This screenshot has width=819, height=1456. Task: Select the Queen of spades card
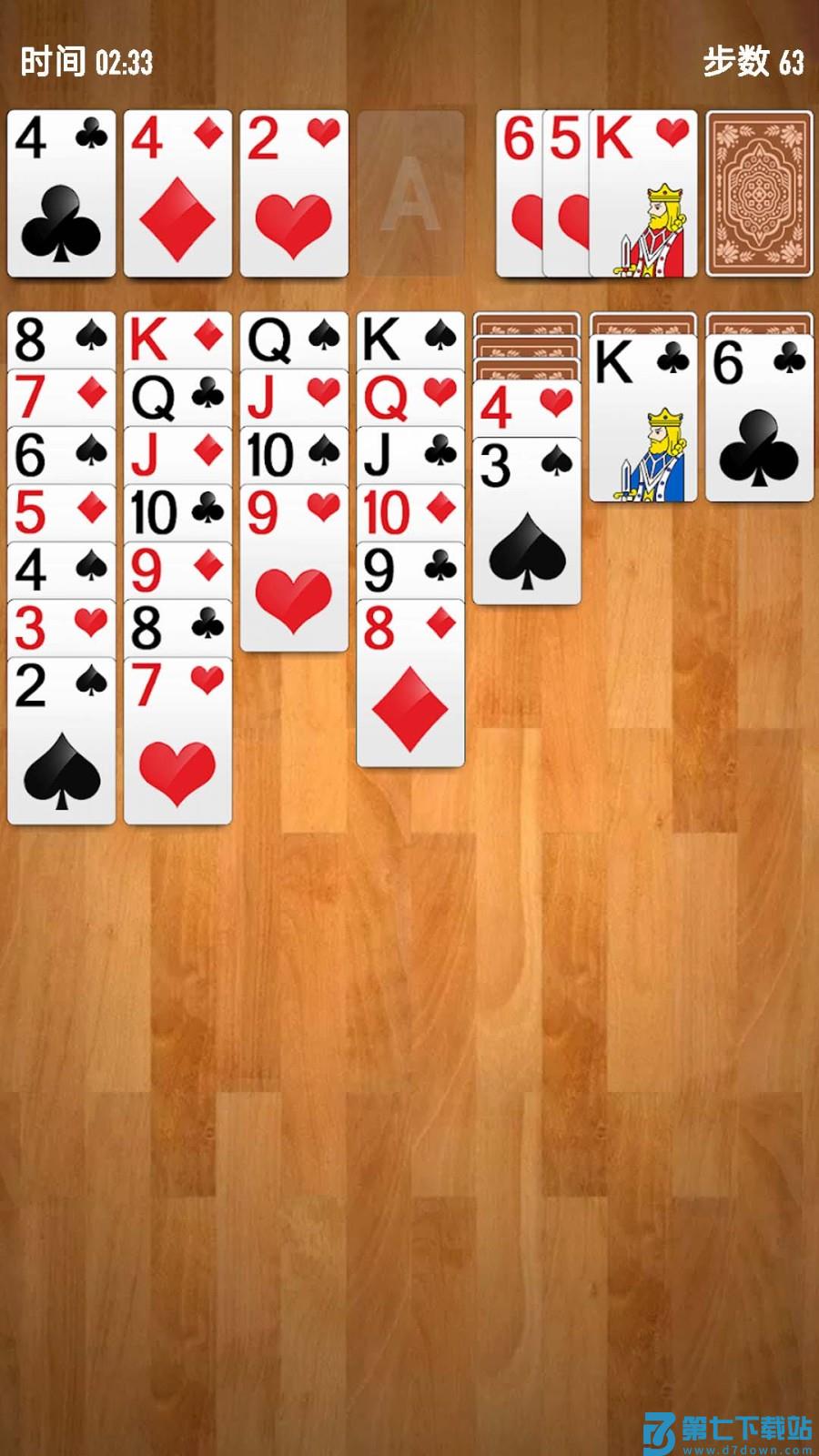coord(294,339)
